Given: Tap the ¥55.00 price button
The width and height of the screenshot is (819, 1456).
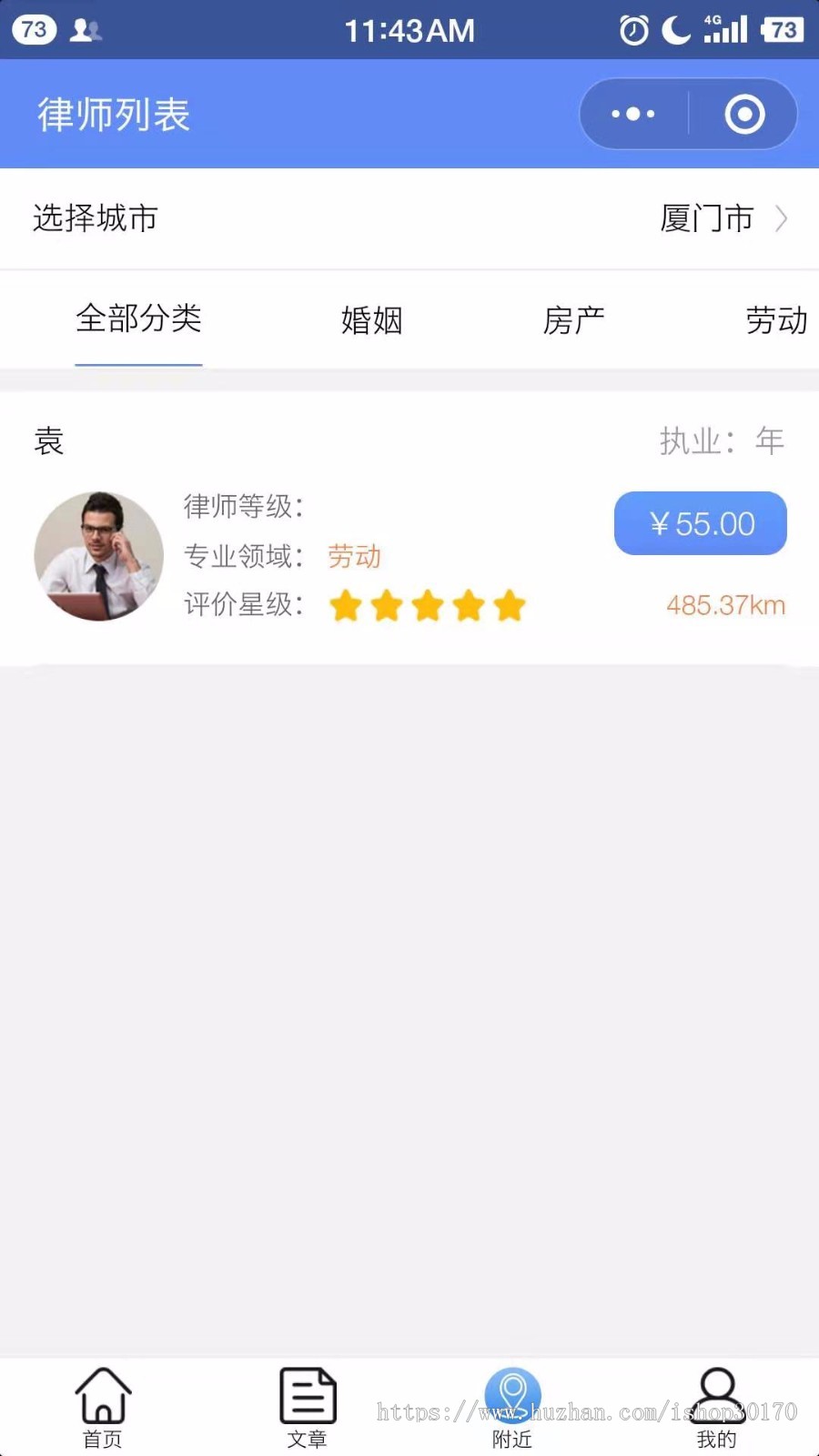Looking at the screenshot, I should pyautogui.click(x=700, y=523).
